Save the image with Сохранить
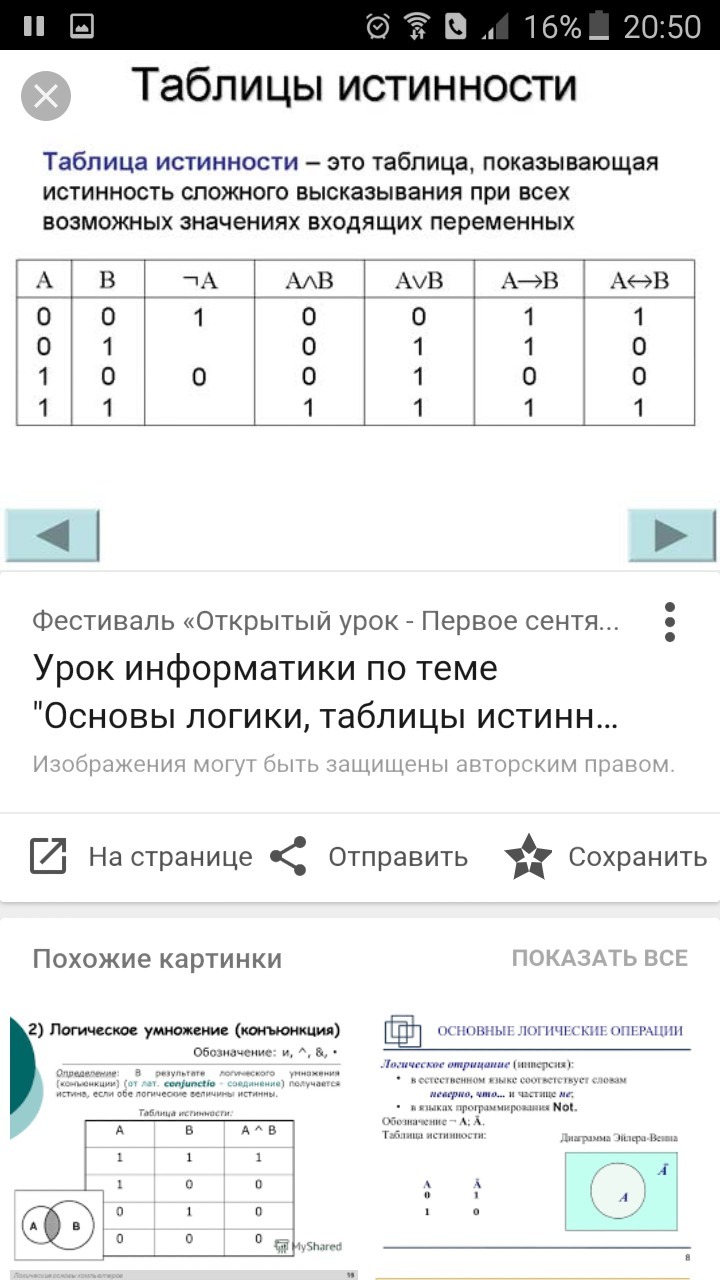 click(x=606, y=857)
